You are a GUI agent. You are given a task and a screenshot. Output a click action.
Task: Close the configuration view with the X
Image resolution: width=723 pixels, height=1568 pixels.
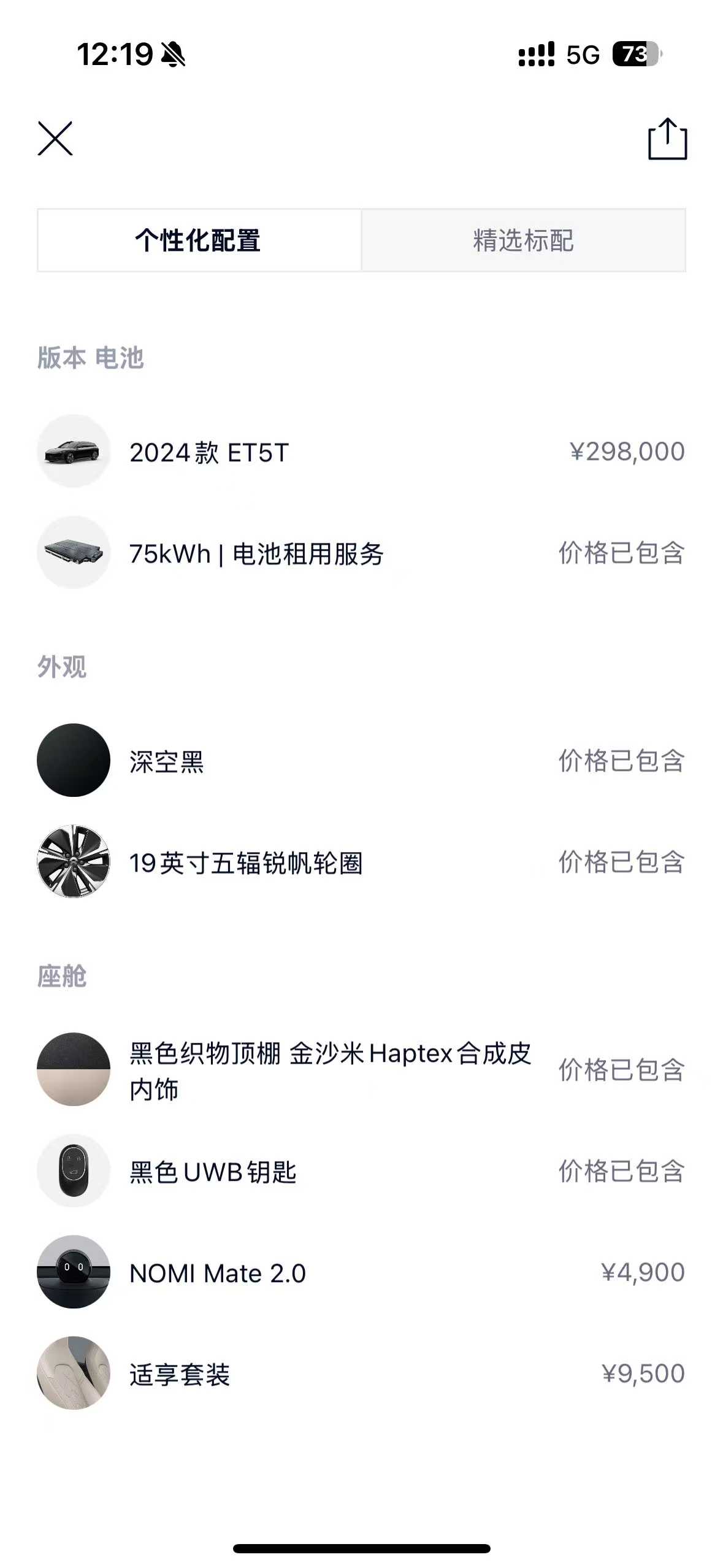click(55, 139)
